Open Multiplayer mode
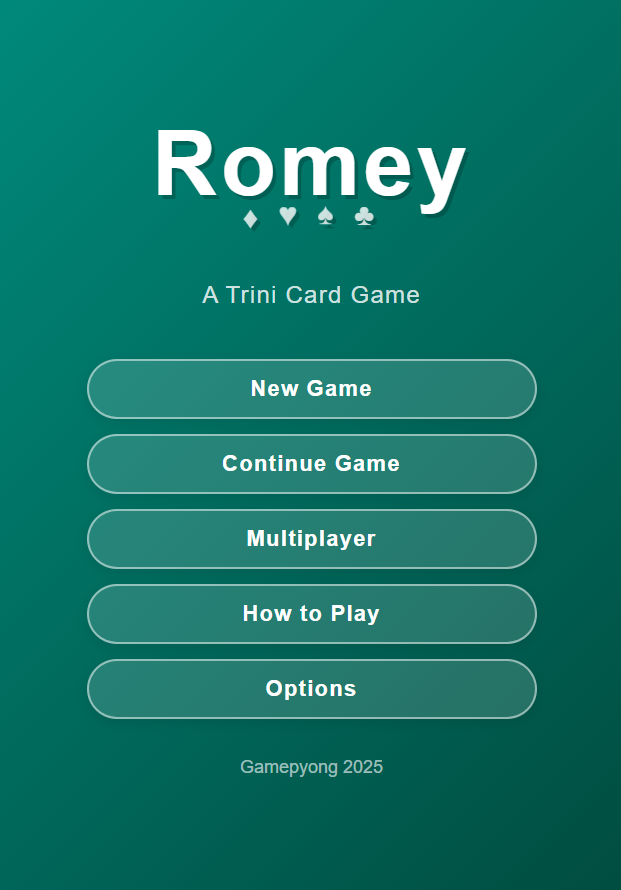The width and height of the screenshot is (621, 890). point(312,539)
